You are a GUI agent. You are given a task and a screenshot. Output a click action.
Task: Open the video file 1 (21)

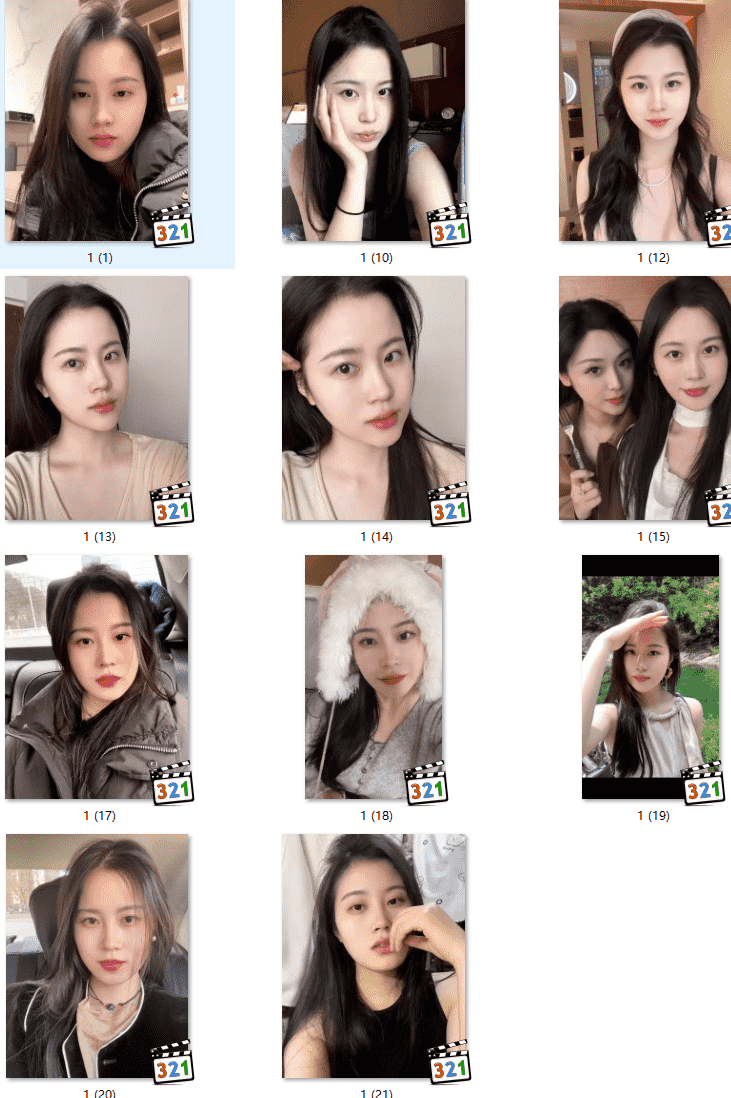click(374, 956)
